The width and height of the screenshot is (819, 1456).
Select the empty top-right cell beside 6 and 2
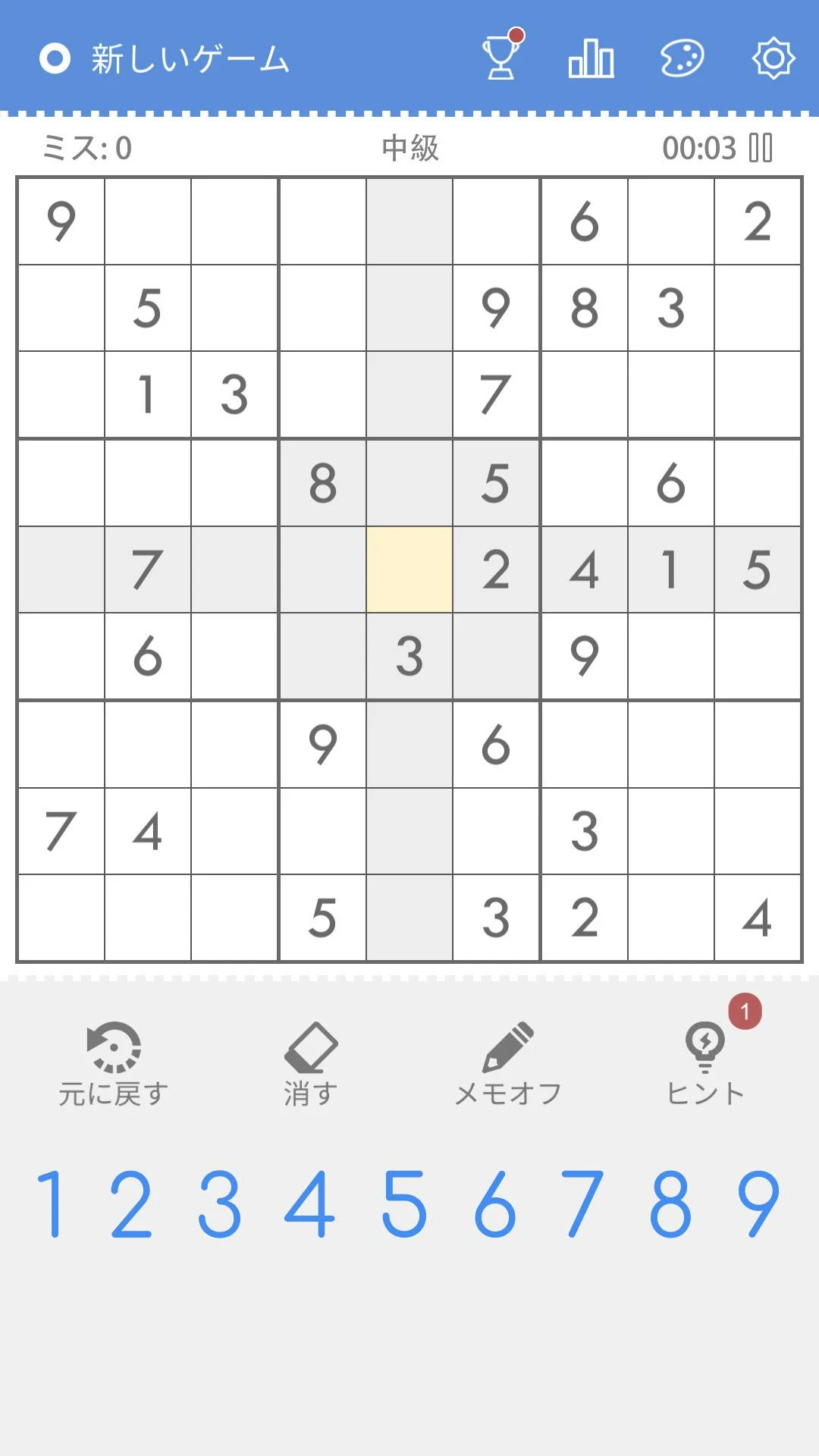click(x=671, y=221)
